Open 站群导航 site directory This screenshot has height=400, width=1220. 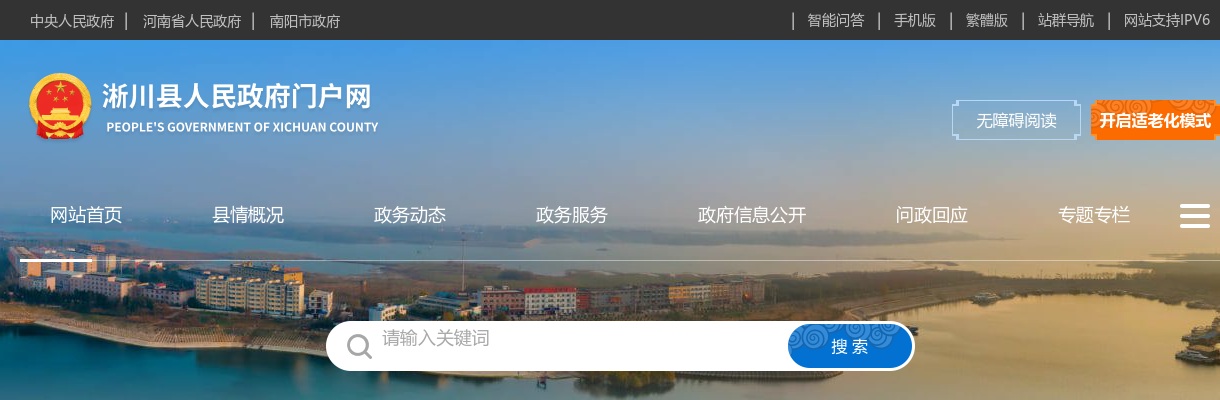pyautogui.click(x=1066, y=21)
